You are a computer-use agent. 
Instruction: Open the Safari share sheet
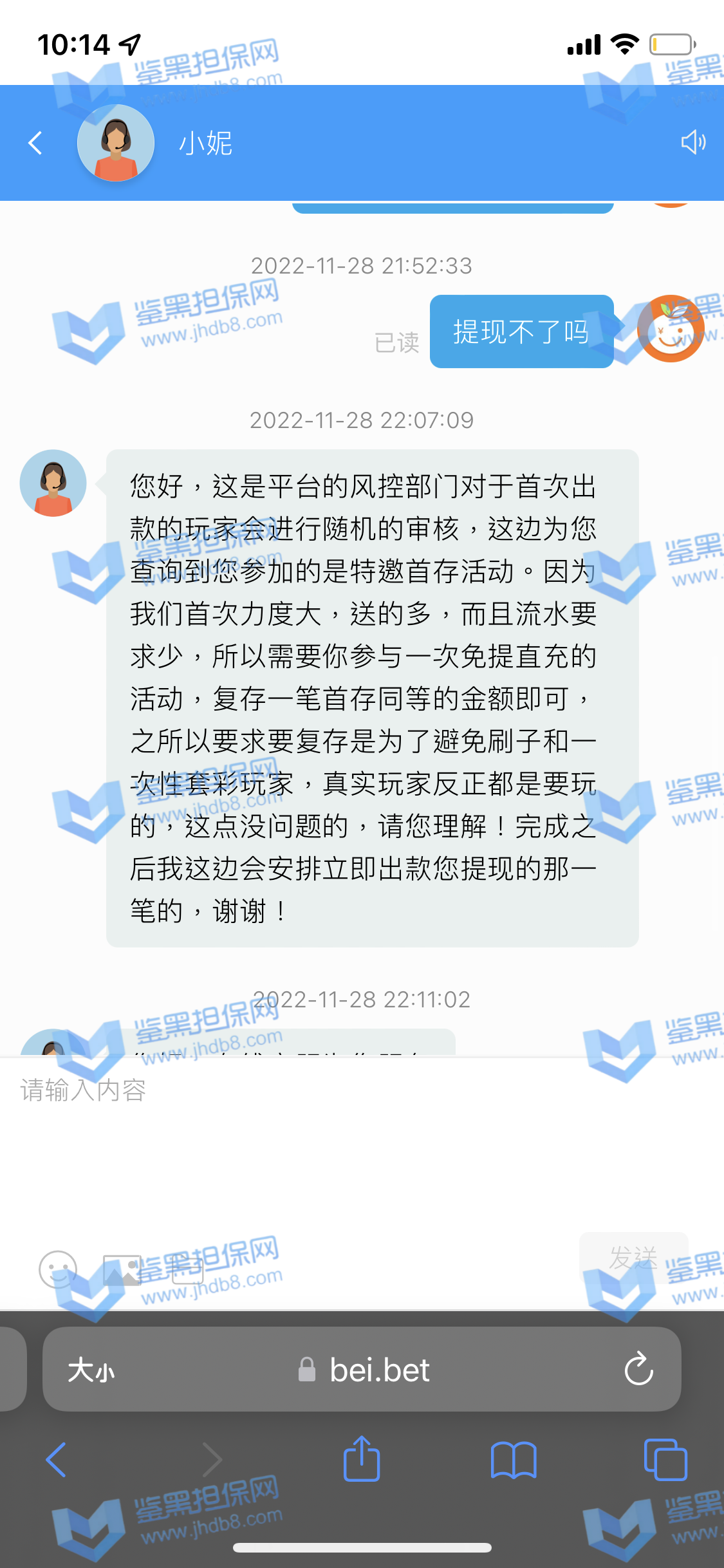(362, 1459)
